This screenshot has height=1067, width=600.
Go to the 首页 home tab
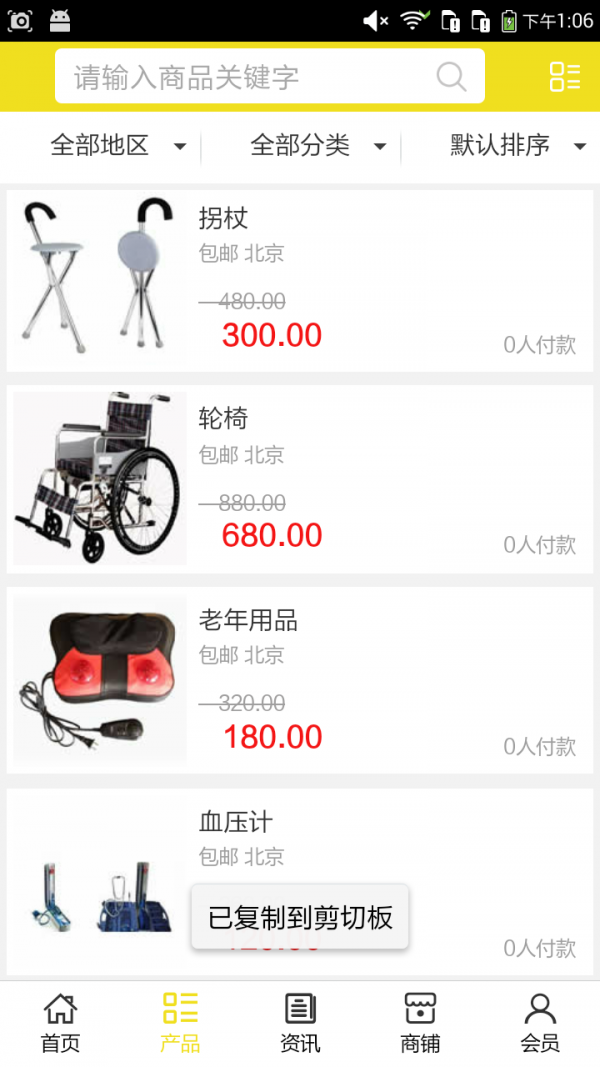(60, 1023)
